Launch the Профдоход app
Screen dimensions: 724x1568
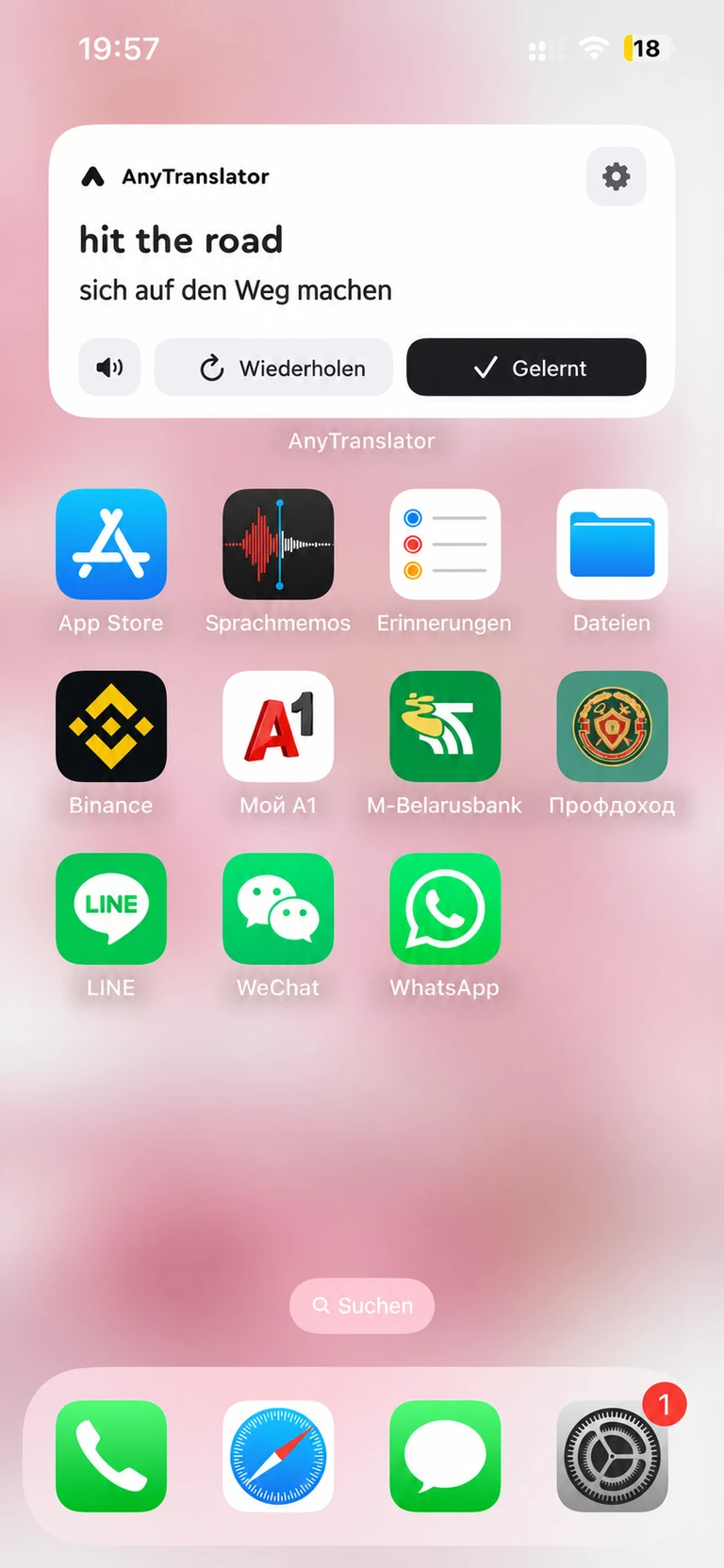click(x=612, y=727)
